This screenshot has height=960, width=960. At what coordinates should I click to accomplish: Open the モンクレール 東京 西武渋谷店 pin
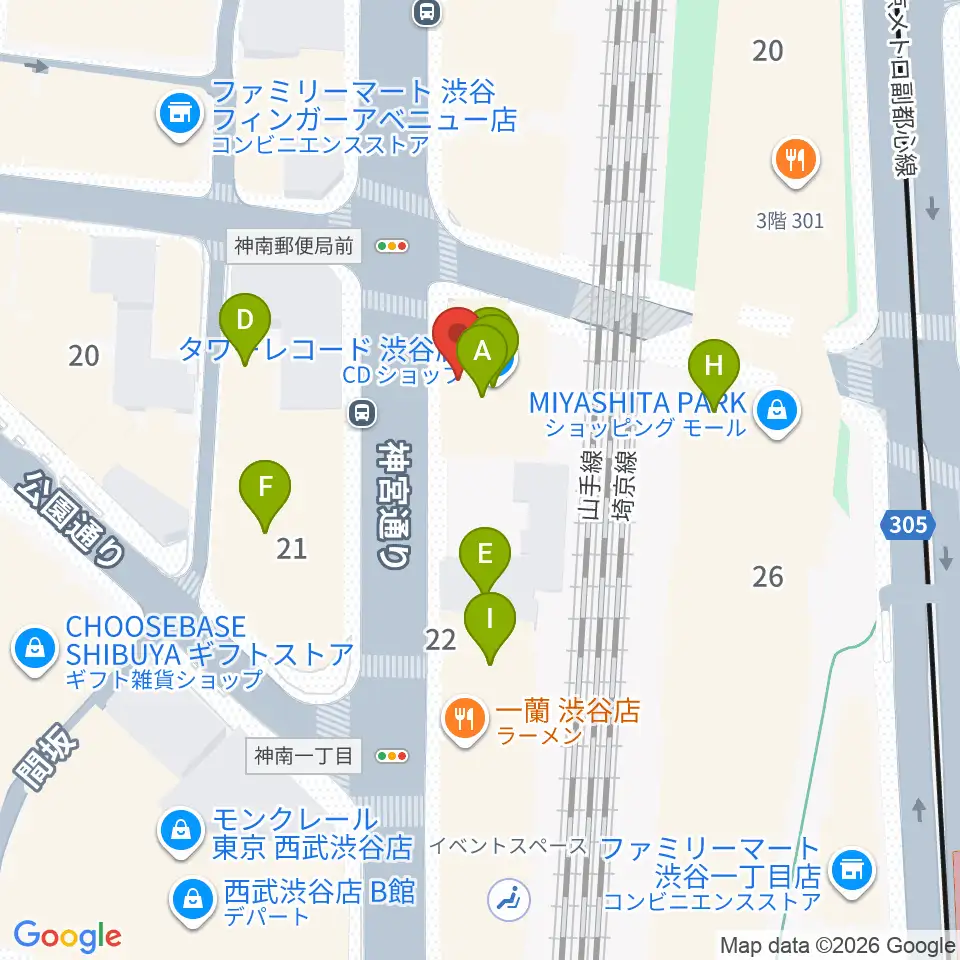coord(181,831)
